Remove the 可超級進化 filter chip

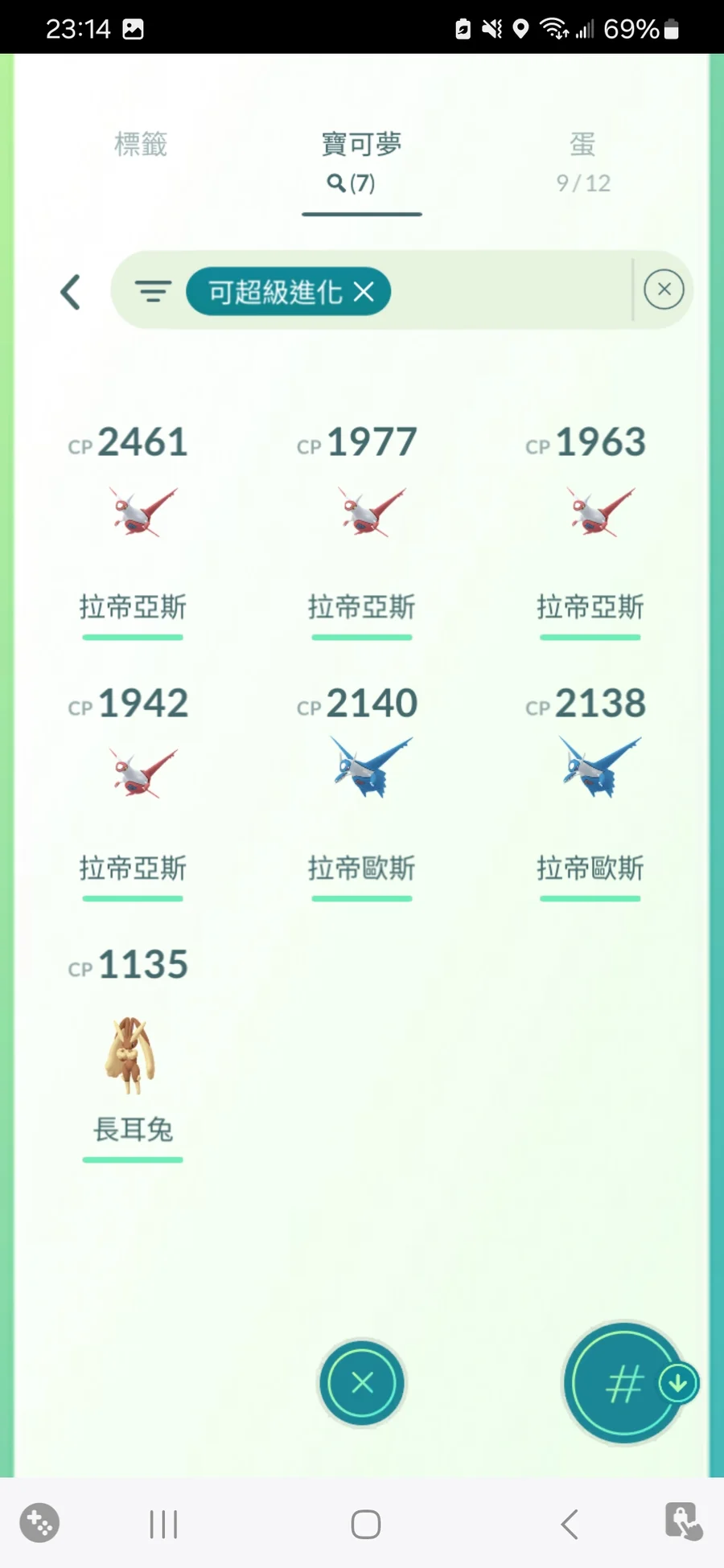point(364,292)
